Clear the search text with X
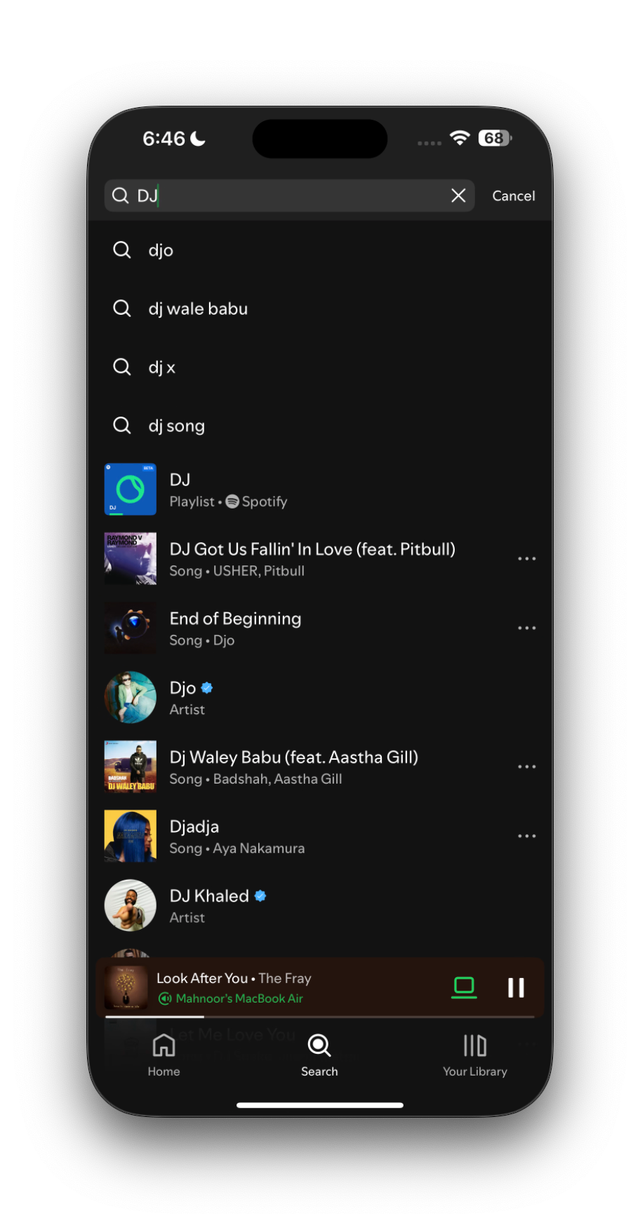The image size is (640, 1229). [458, 196]
